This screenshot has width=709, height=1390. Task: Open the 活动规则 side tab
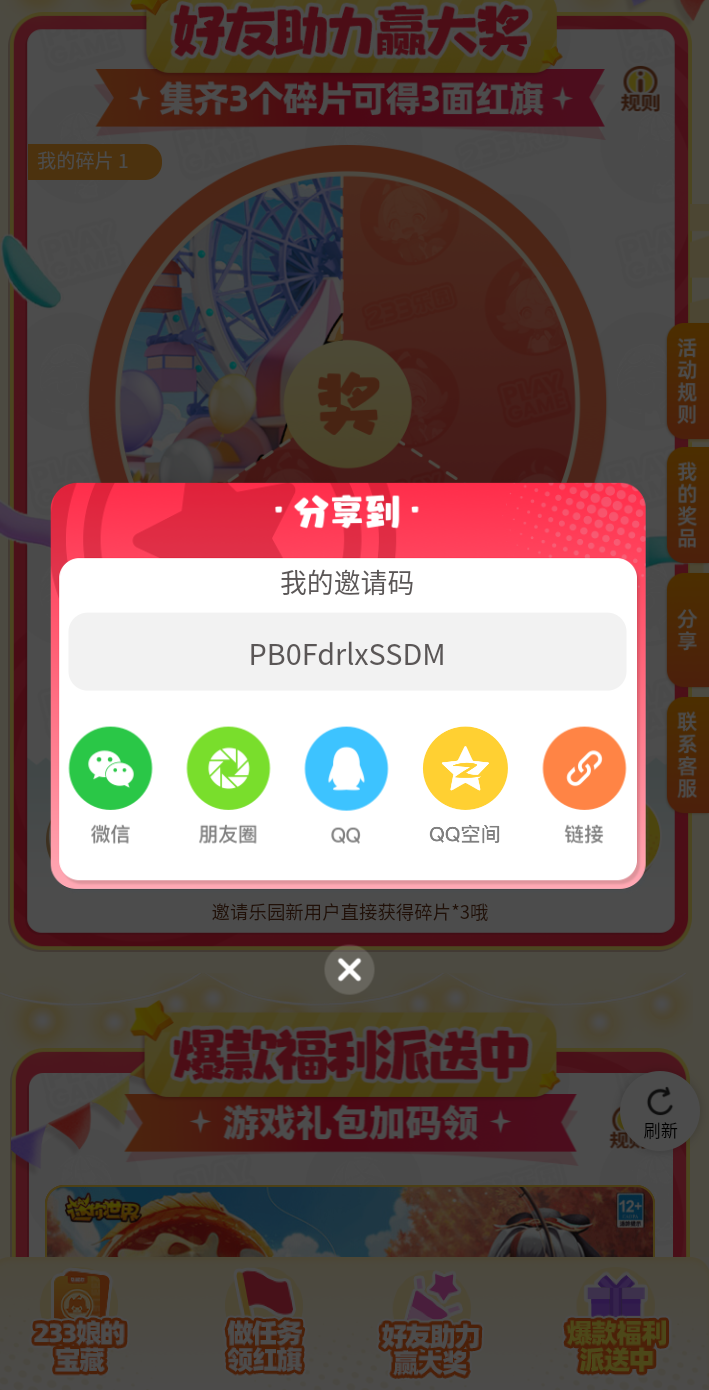pos(687,381)
